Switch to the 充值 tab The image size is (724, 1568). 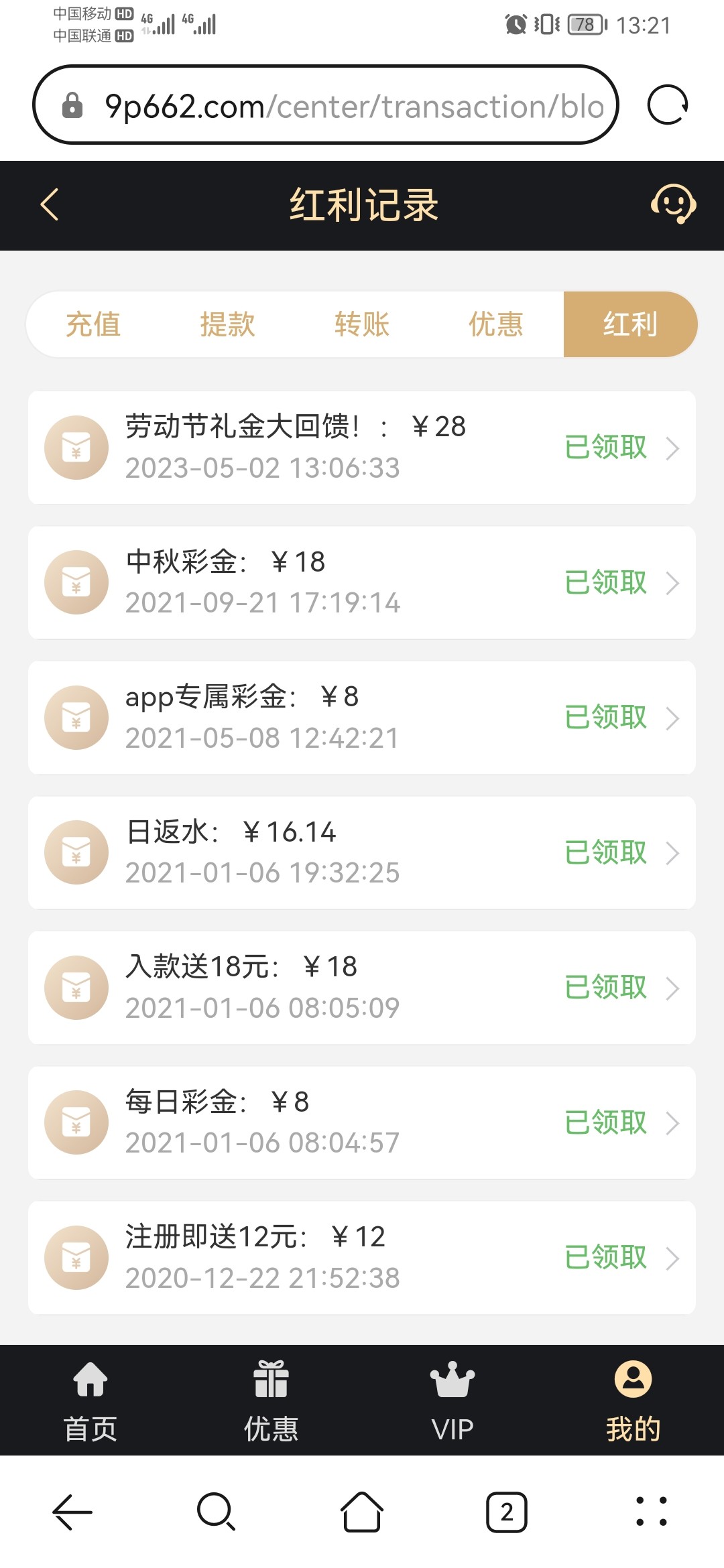coord(93,325)
